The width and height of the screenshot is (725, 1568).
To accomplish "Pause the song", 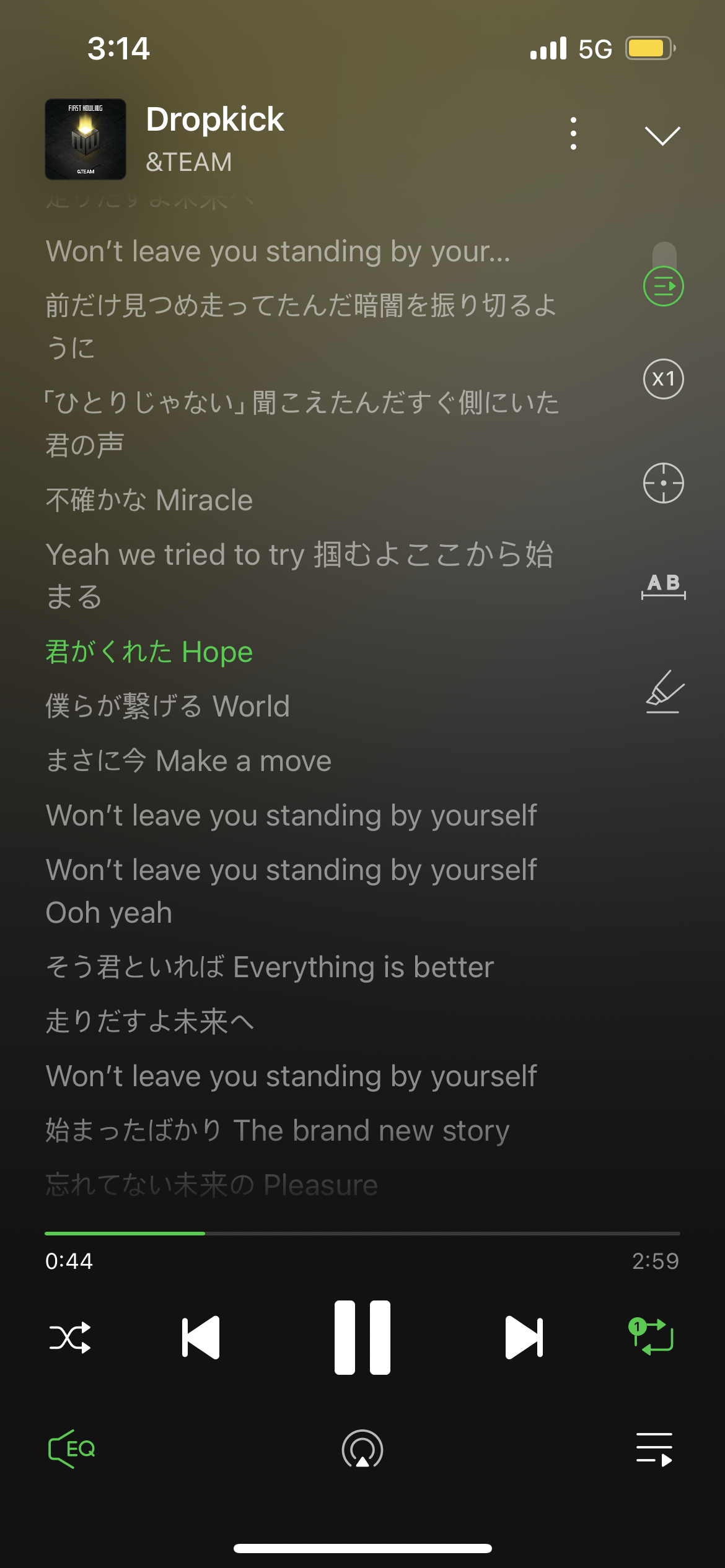I will 362,1338.
